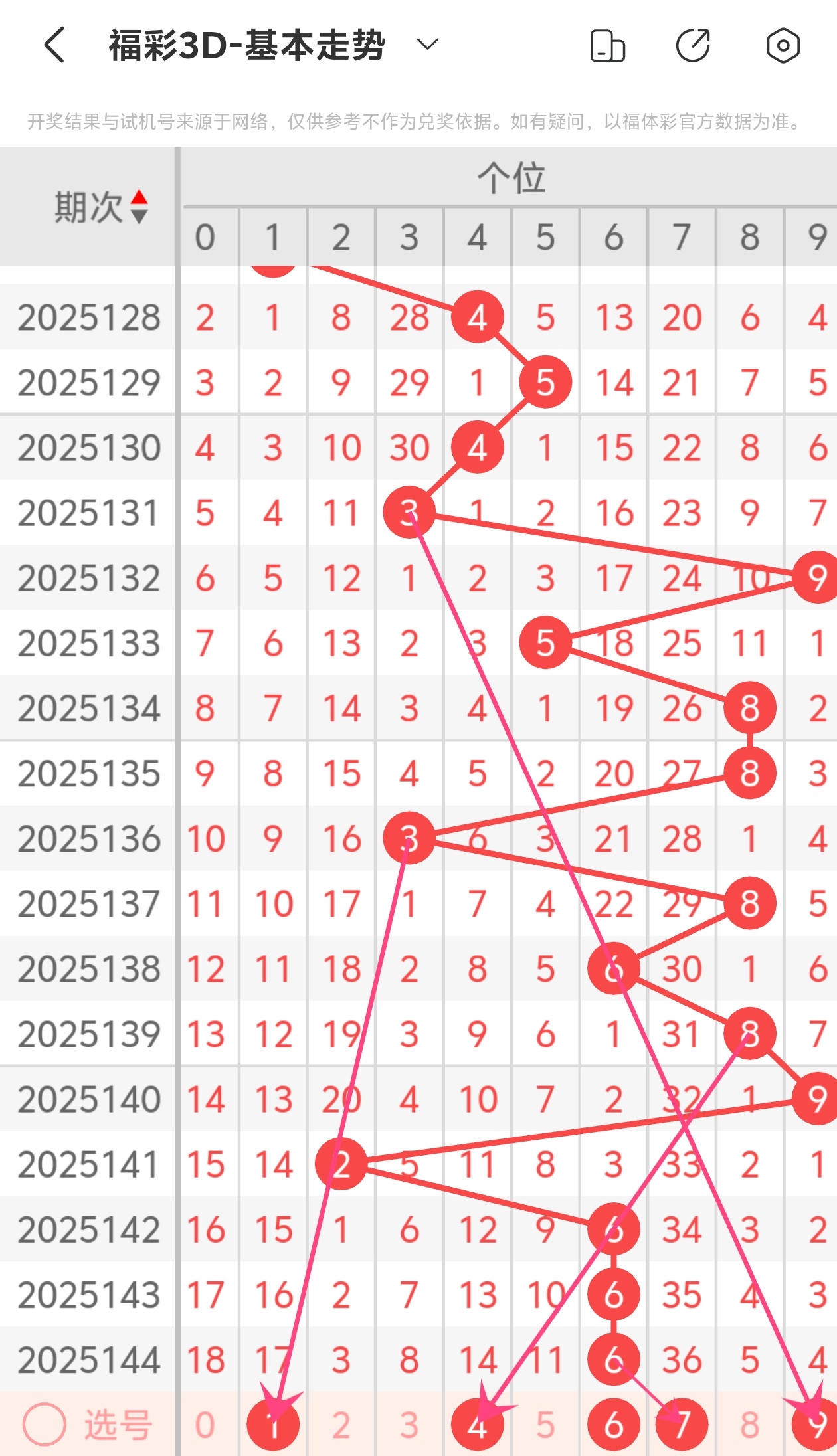Screen dimensions: 837x1456
Task: Go back from the 福彩3D trend page
Action: click(55, 45)
